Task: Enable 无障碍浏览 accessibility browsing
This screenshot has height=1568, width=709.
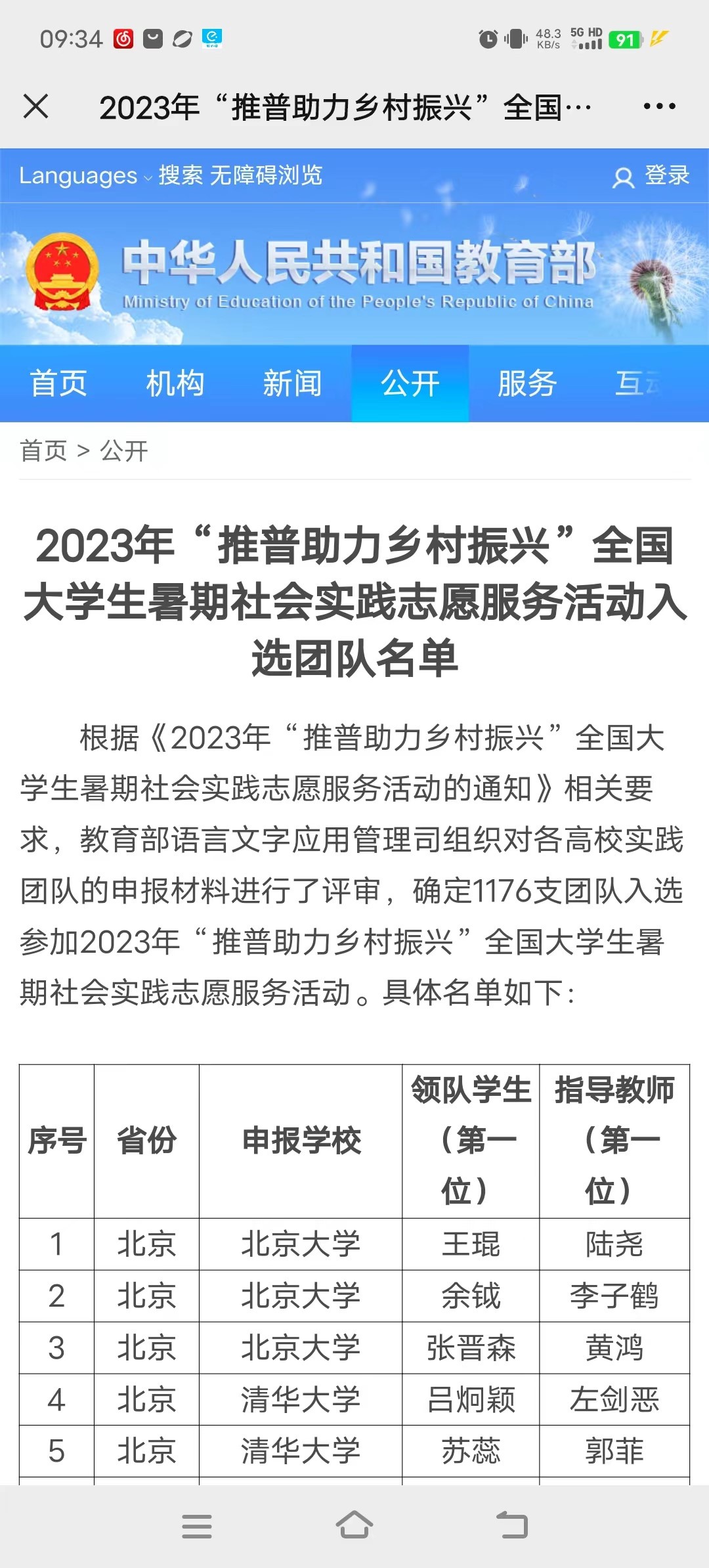Action: (266, 175)
